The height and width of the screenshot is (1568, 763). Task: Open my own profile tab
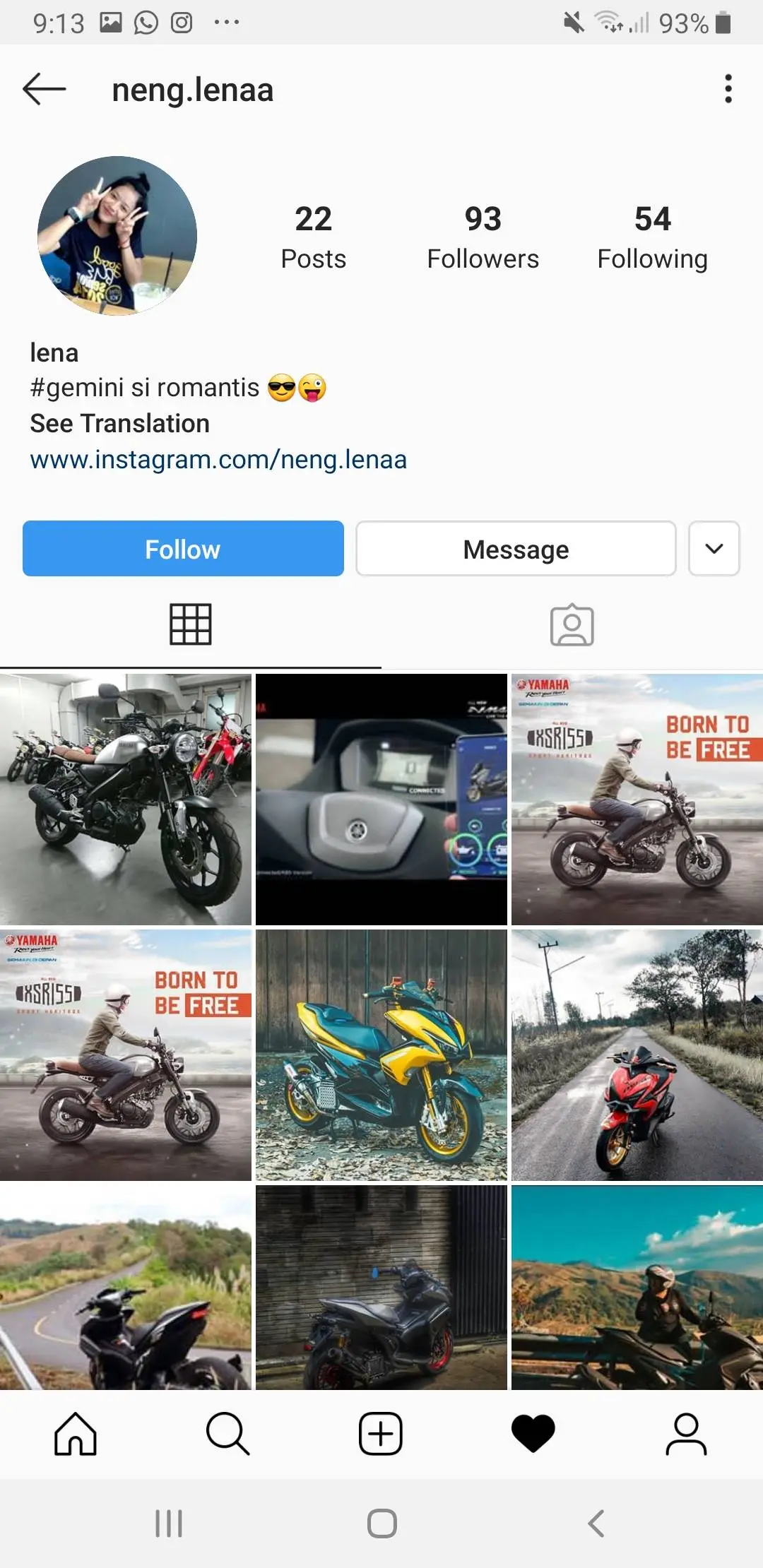pos(686,1435)
